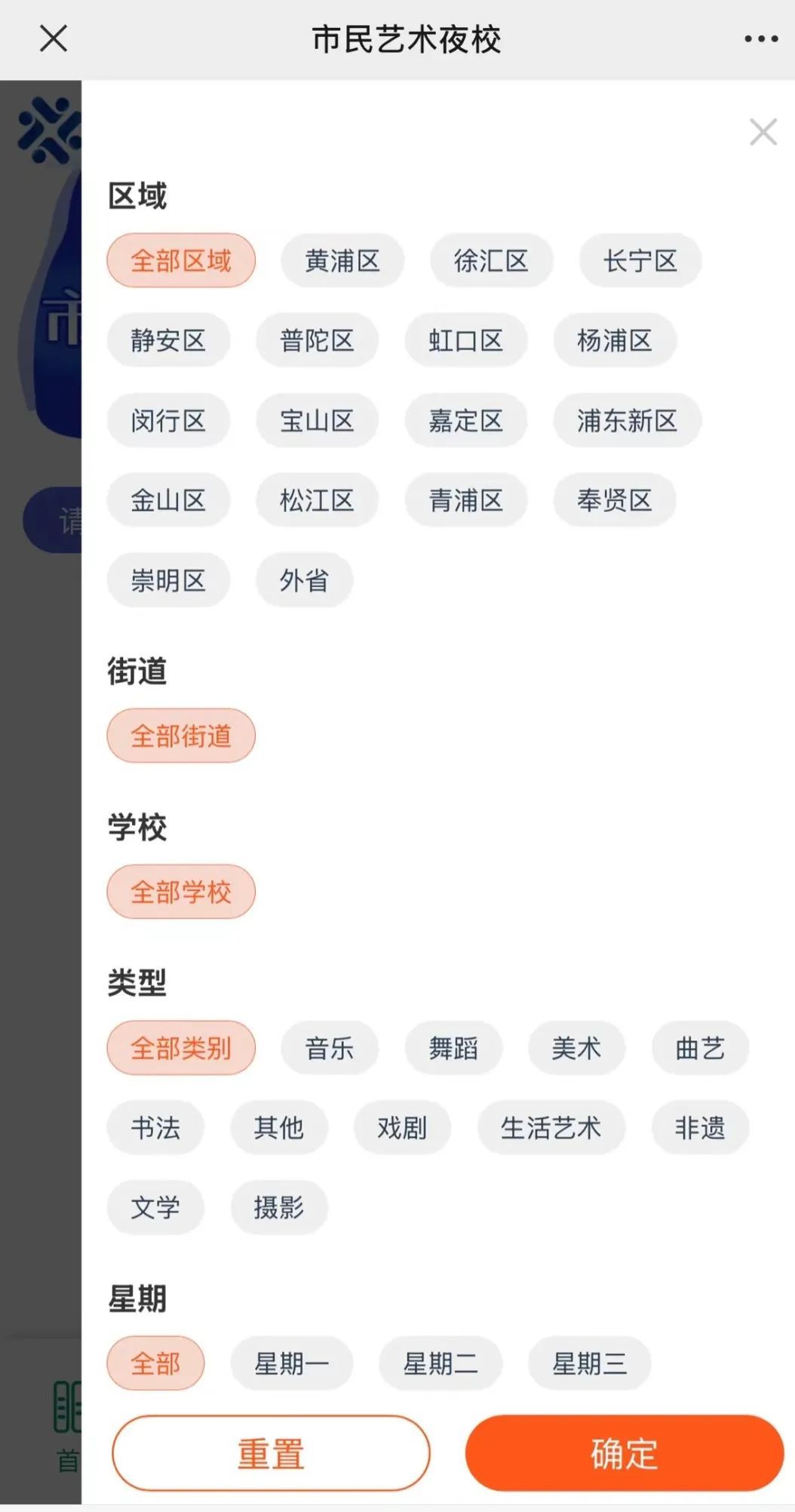The height and width of the screenshot is (1512, 795).
Task: Pick 生活艺术 category
Action: tap(551, 1129)
